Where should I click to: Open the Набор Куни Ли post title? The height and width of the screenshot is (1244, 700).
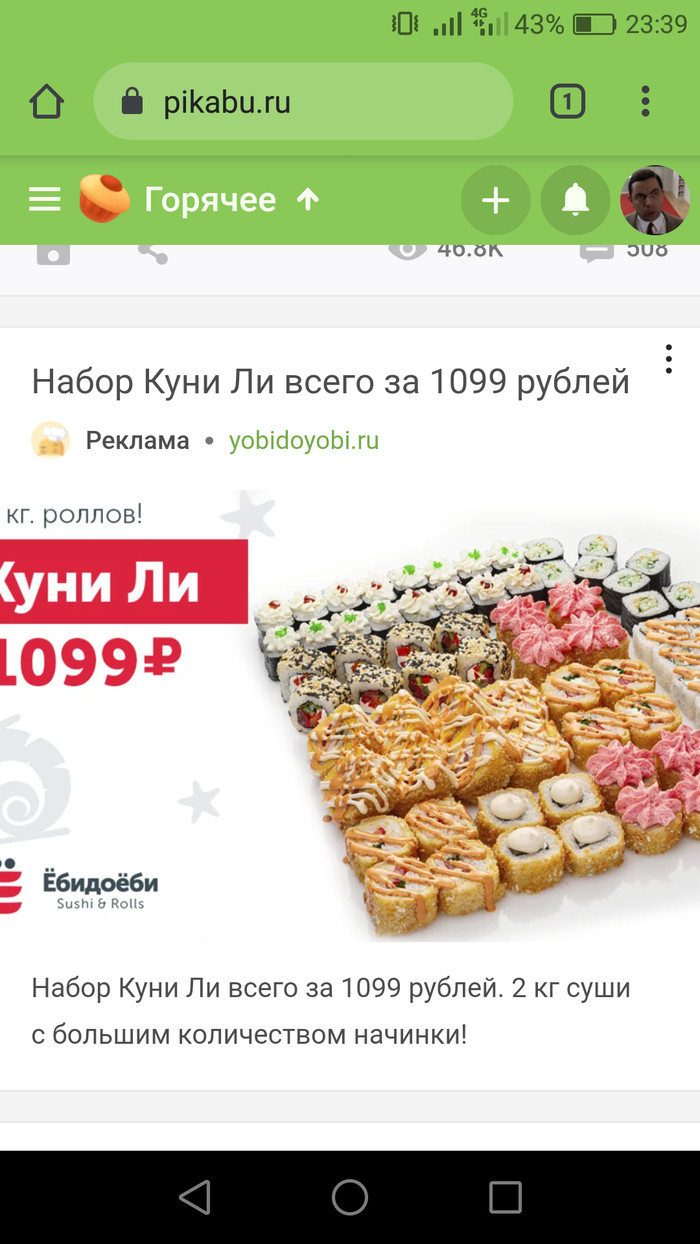330,381
